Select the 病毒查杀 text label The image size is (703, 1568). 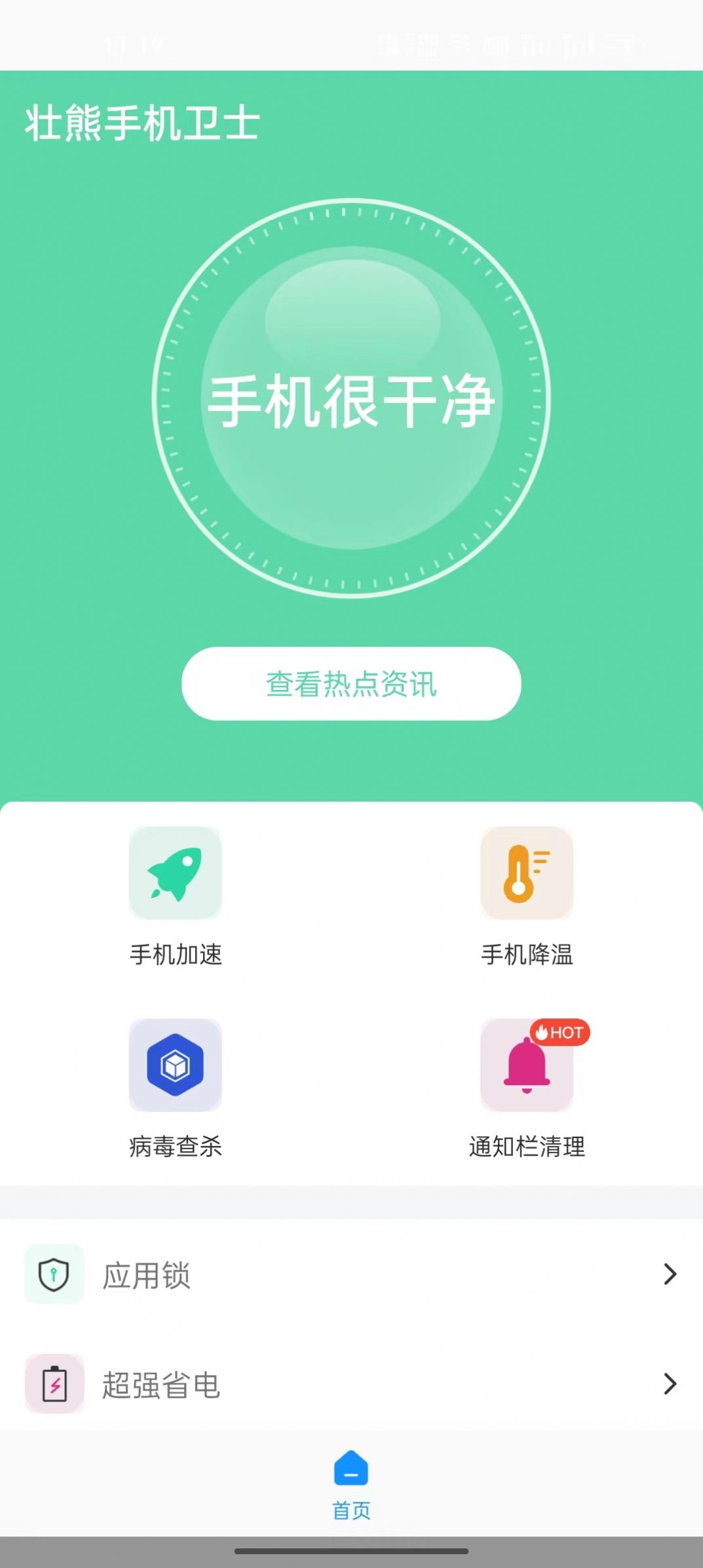(176, 1147)
